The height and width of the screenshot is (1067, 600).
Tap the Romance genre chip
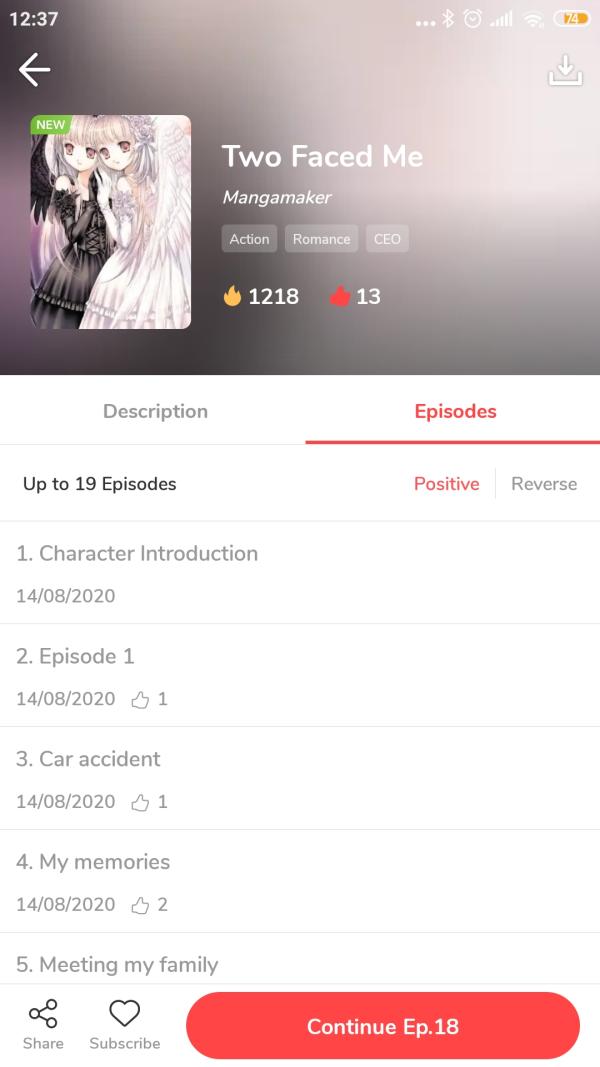tap(321, 239)
